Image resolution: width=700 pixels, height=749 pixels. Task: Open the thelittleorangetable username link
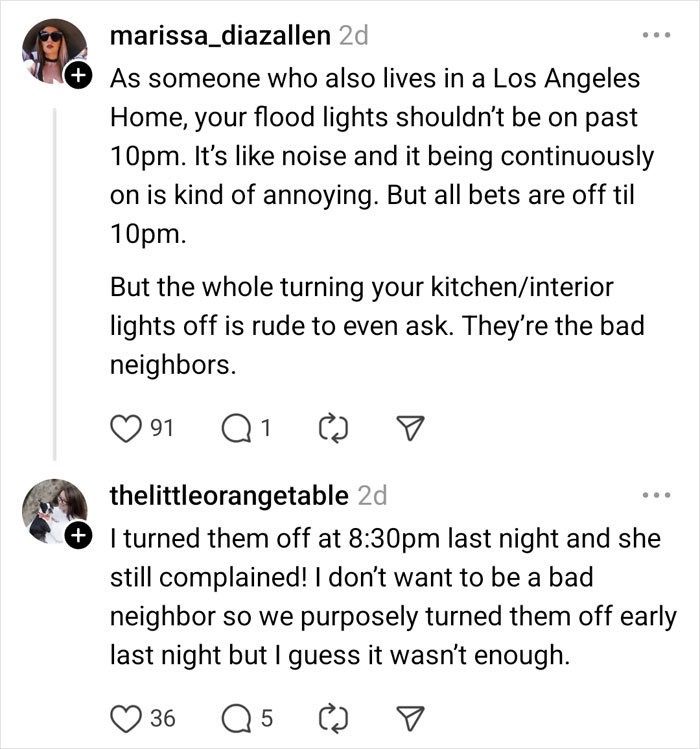229,495
